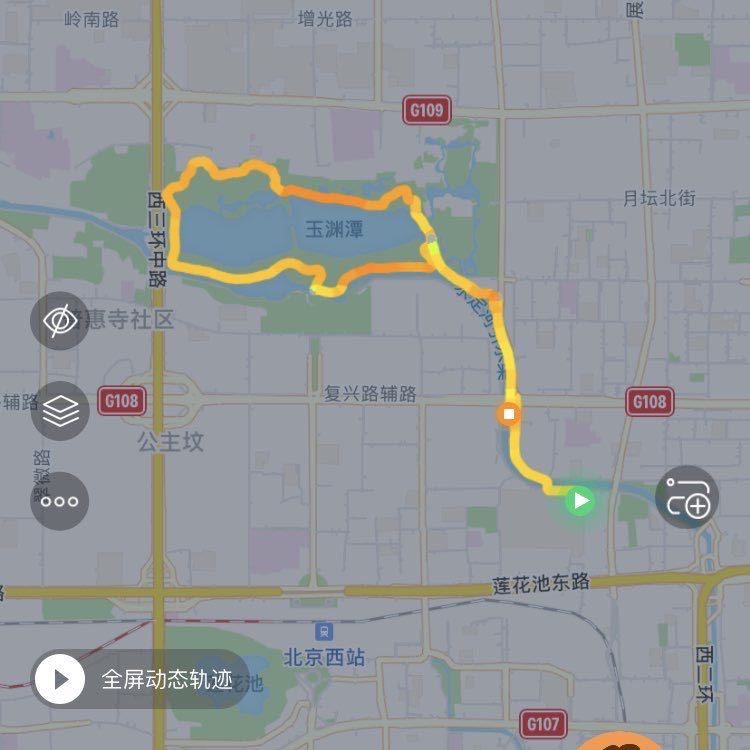
Task: Open the map layers selector
Action: pos(60,411)
